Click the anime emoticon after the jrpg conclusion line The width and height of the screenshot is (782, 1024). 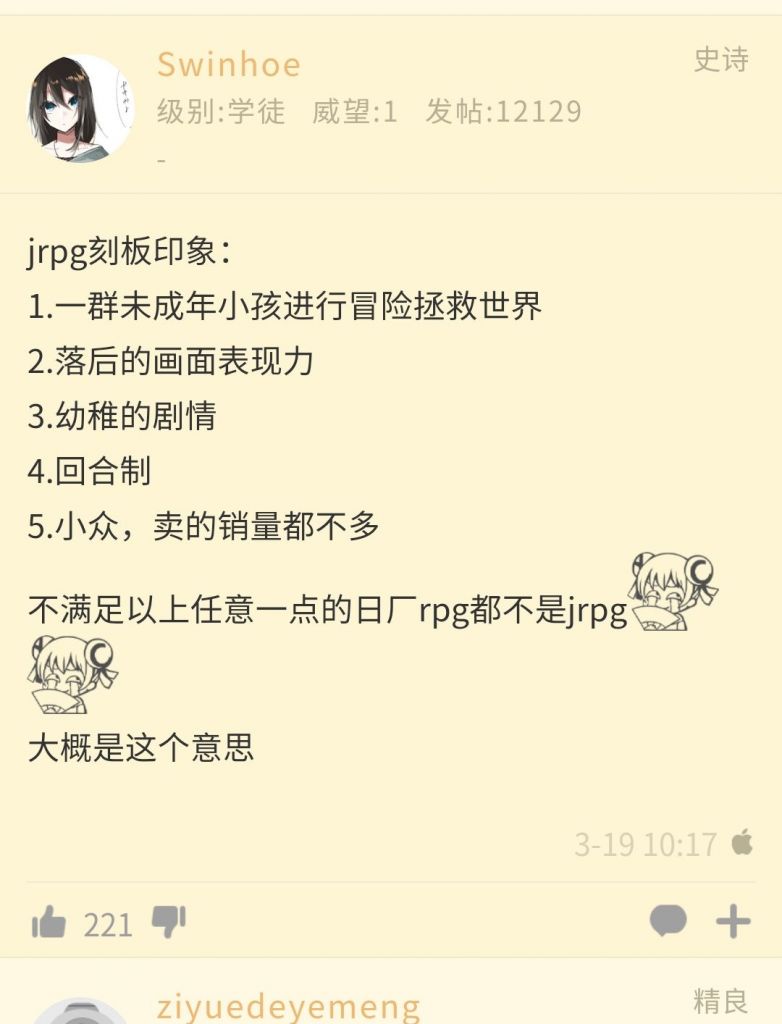tap(670, 594)
